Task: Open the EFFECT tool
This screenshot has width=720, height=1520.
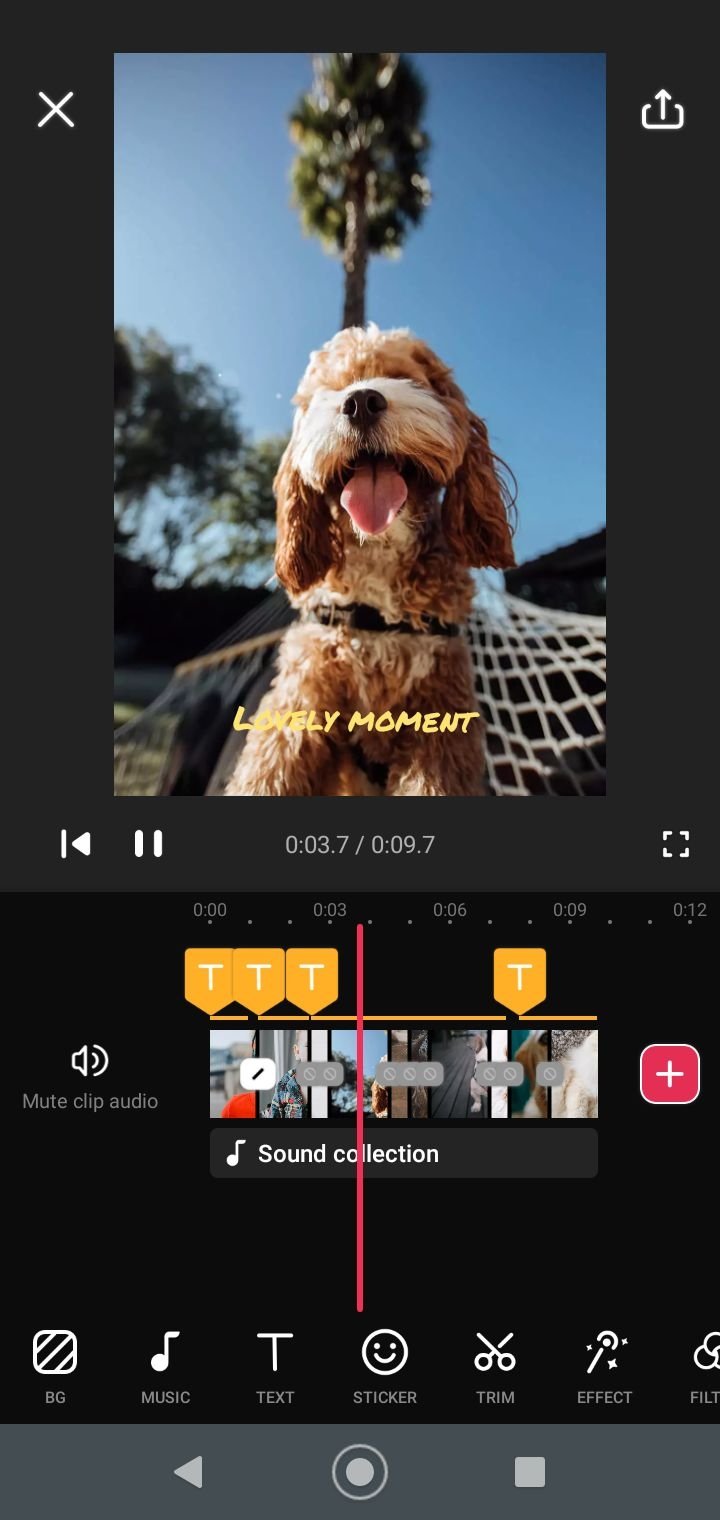Action: tap(605, 1367)
